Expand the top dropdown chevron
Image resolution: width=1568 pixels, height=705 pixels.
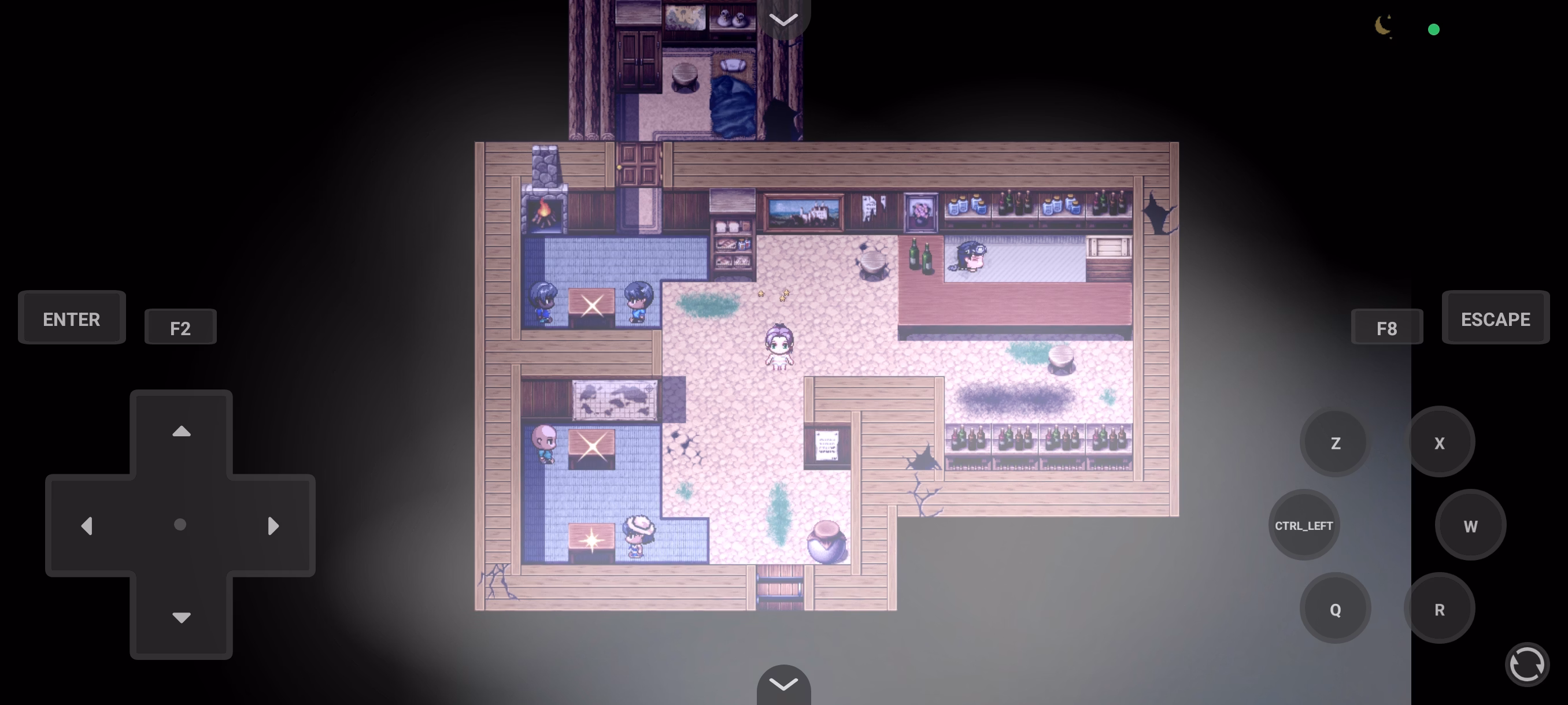(x=783, y=20)
